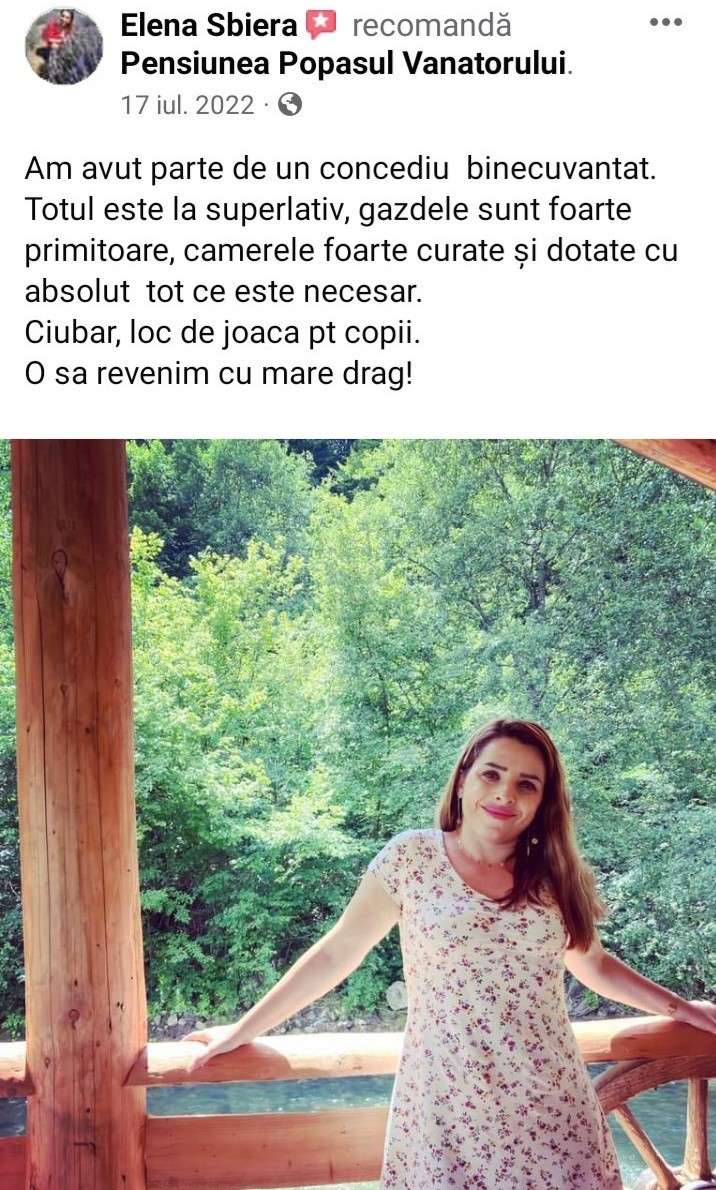This screenshot has width=716, height=1190.
Task: Open the post dated 17 iul. 2022
Action: (188, 105)
